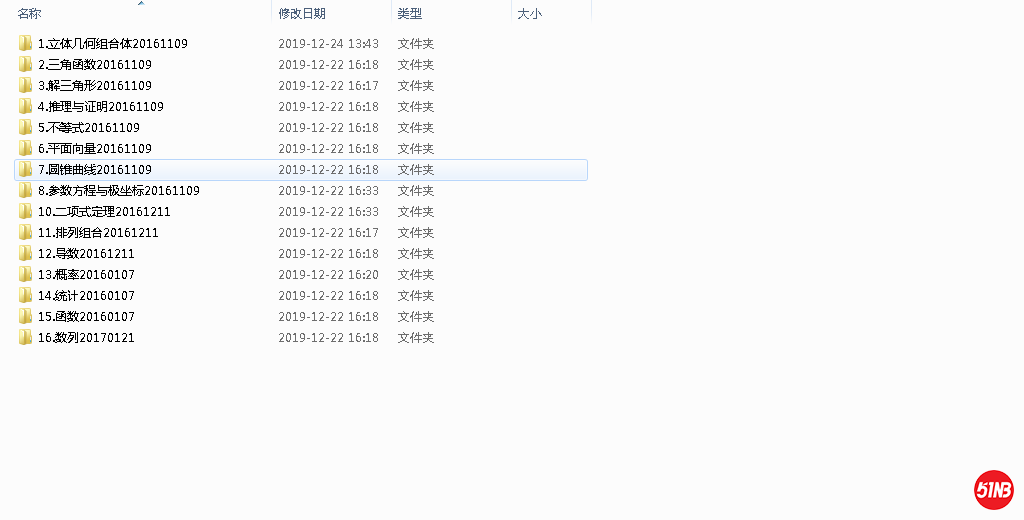Open folder 10.二项式定理20161211
This screenshot has height=520, width=1024.
point(104,212)
